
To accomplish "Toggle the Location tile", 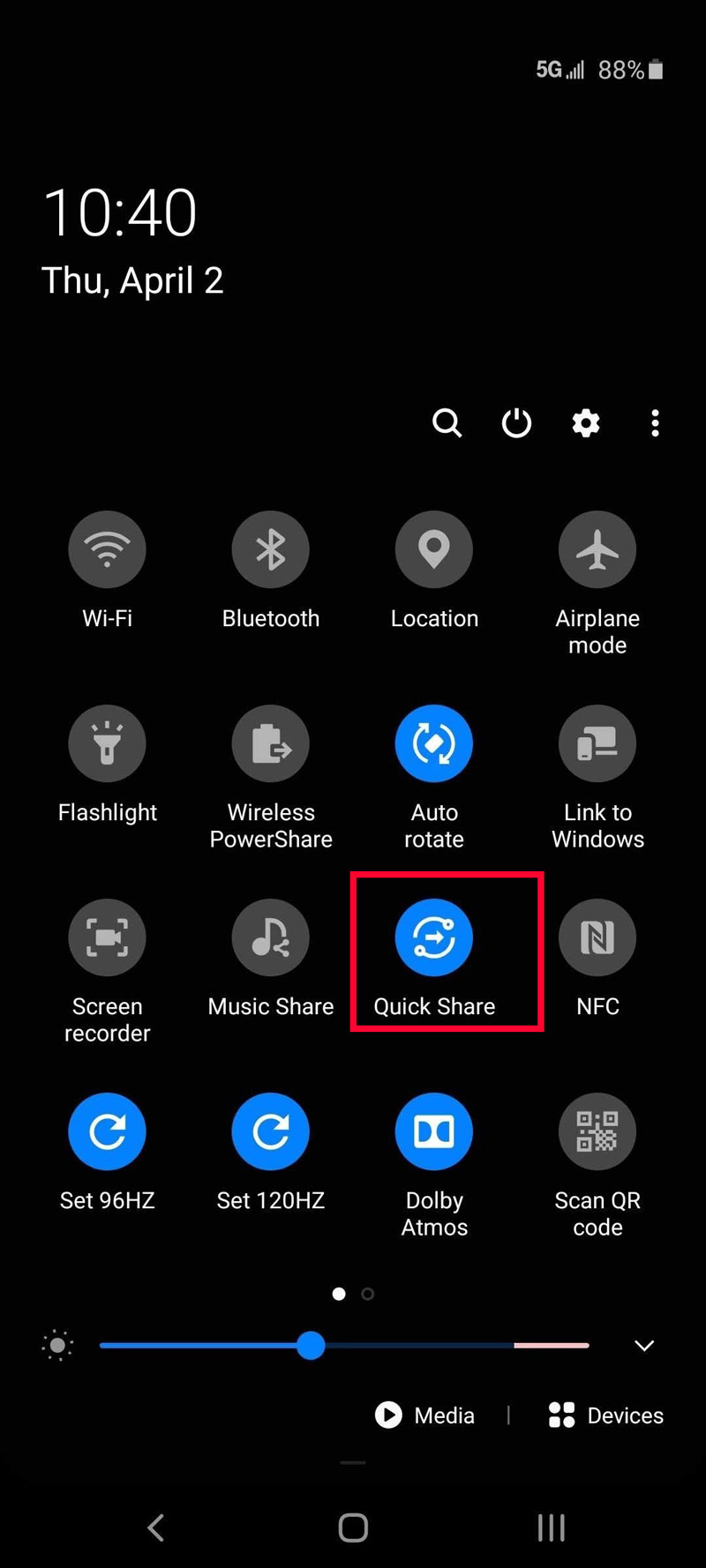I will [x=433, y=549].
